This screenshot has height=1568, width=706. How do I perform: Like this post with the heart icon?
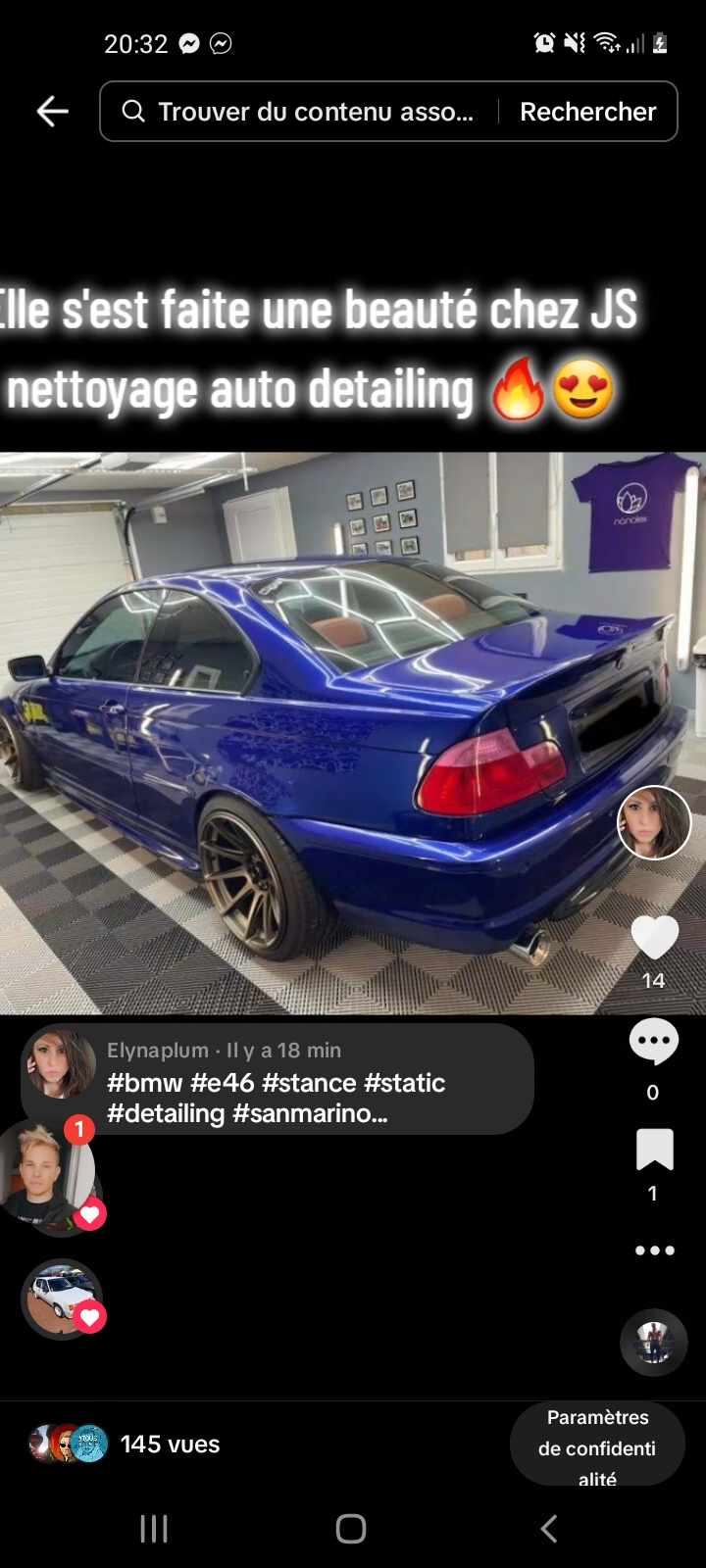[654, 938]
